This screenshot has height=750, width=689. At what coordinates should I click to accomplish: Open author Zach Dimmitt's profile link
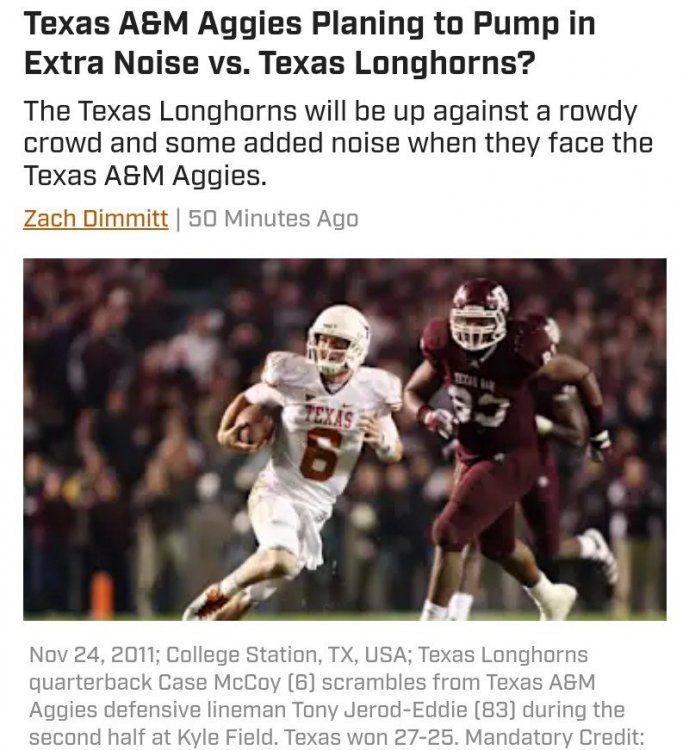coord(95,219)
